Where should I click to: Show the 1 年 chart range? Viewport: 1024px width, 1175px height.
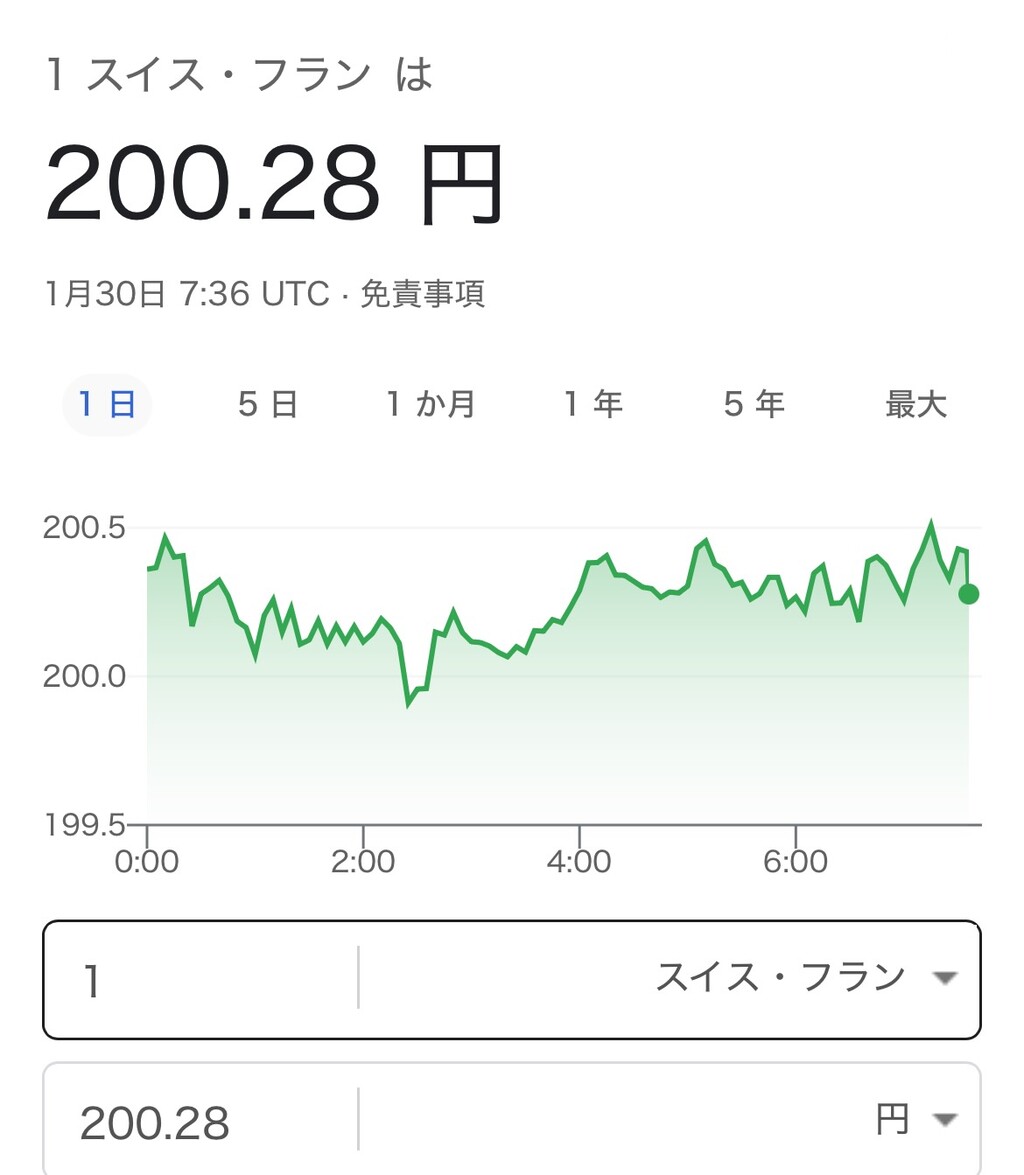tap(593, 405)
